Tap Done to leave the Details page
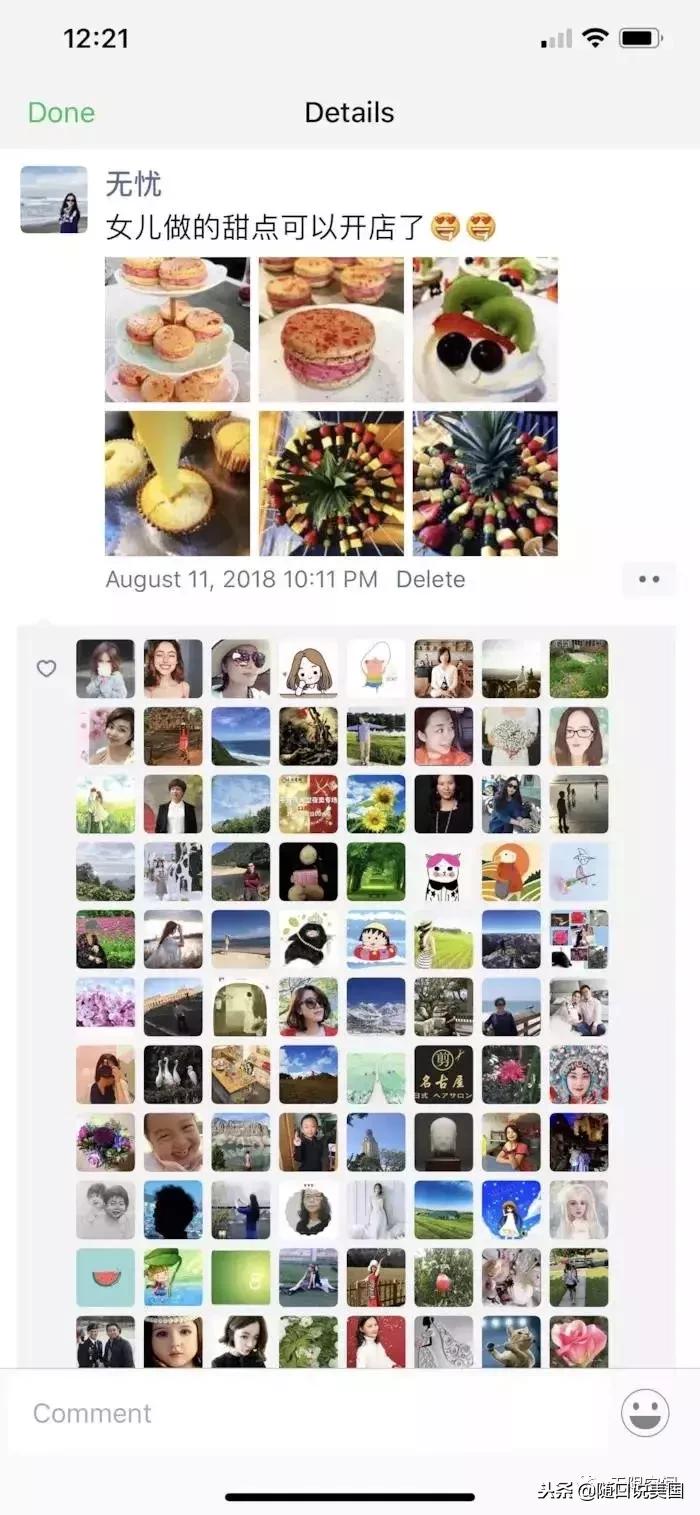 point(61,113)
